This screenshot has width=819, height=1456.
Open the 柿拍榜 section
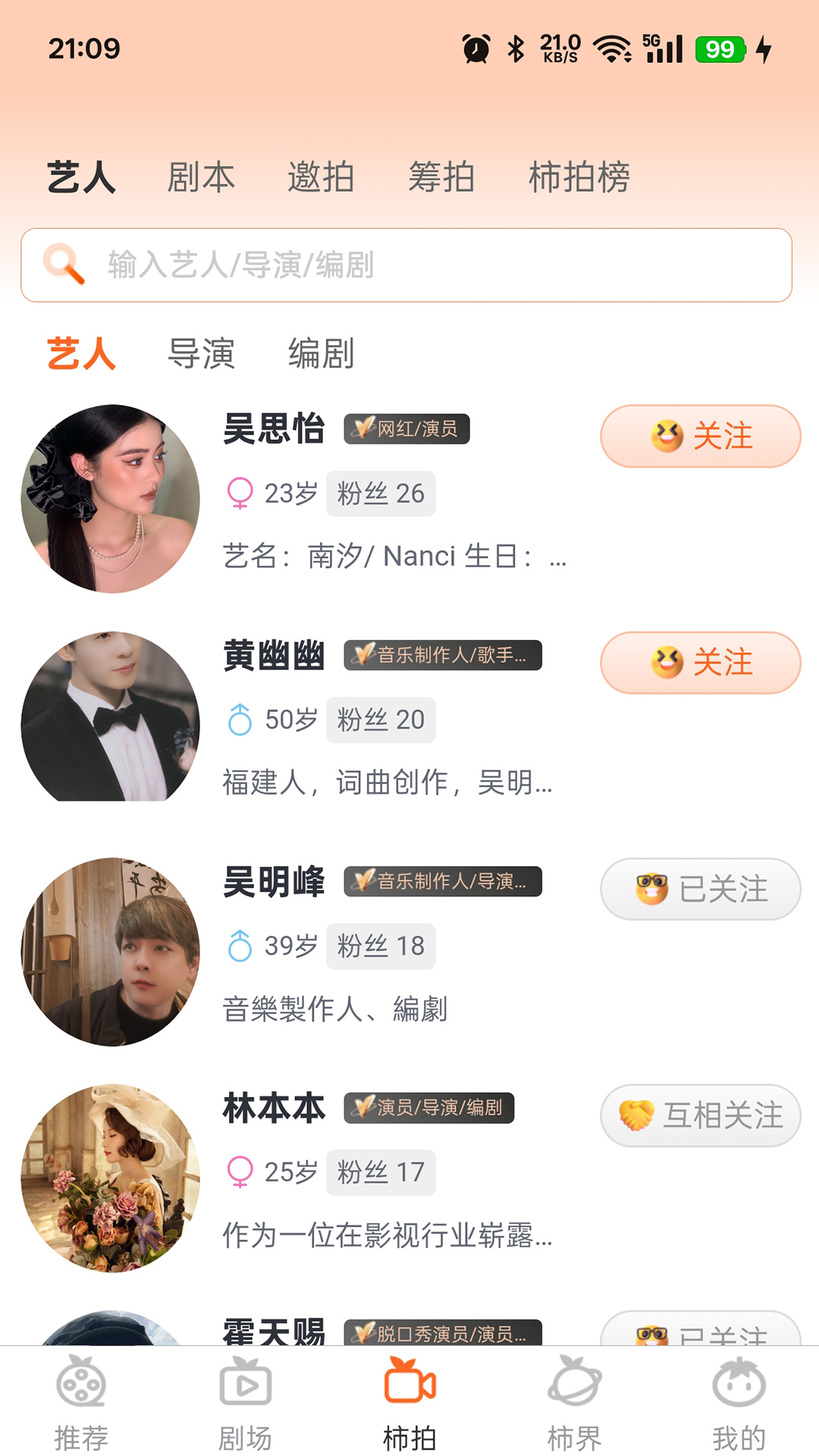tap(580, 177)
